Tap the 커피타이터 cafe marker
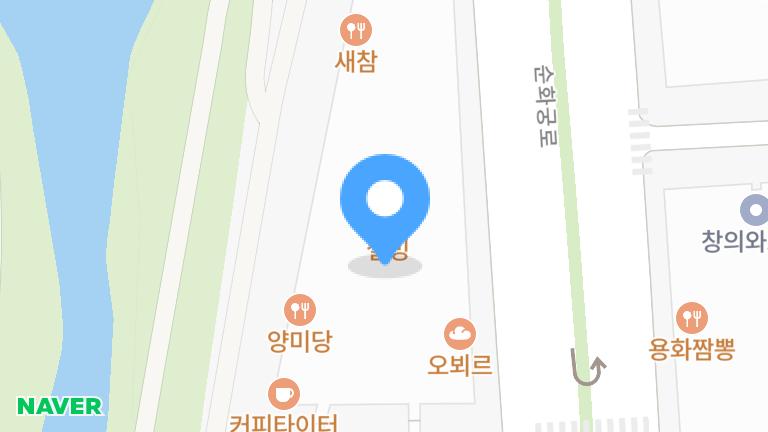 (x=284, y=394)
